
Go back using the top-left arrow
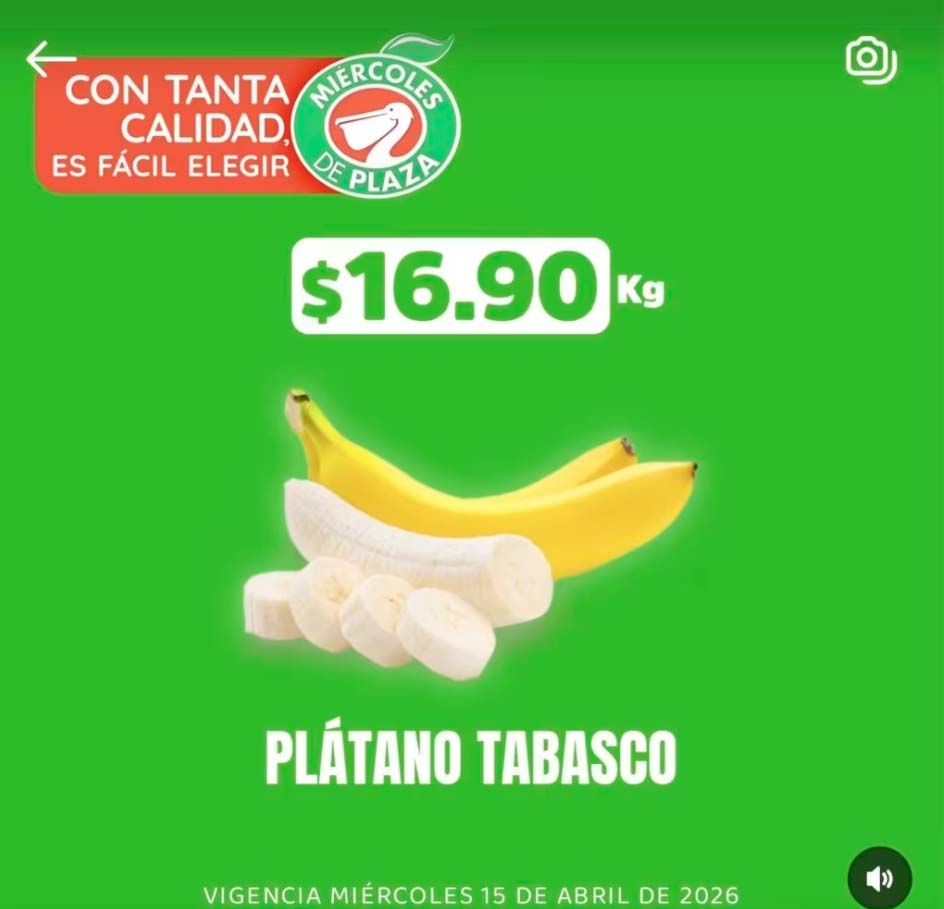click(x=50, y=59)
